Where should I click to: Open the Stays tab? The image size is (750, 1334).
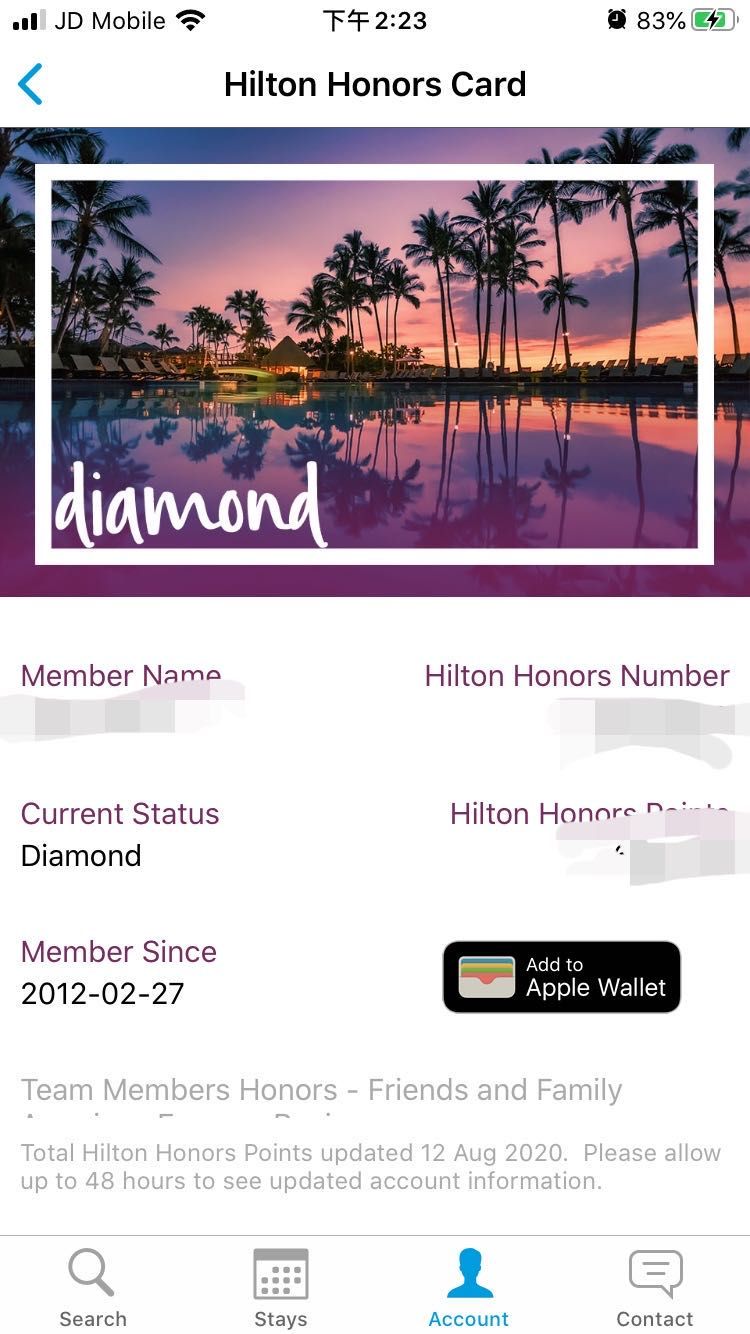(280, 1287)
